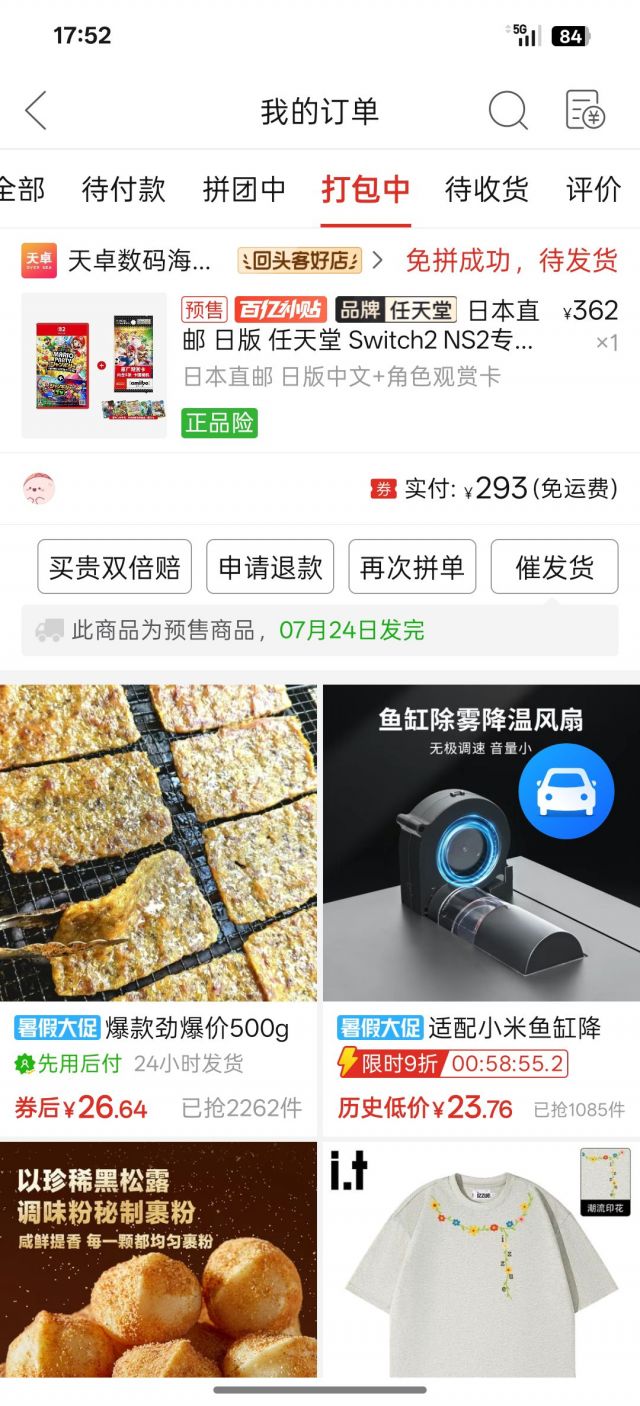Open the 天卓数码海 store page

140,262
